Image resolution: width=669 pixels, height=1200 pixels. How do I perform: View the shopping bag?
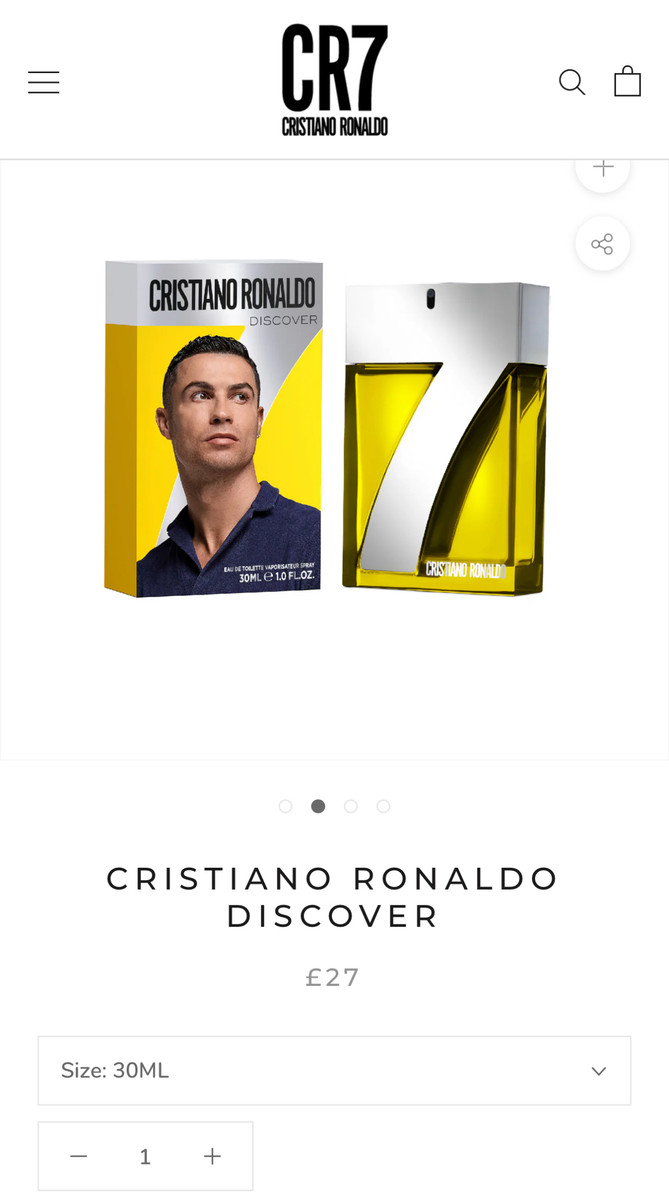[627, 81]
